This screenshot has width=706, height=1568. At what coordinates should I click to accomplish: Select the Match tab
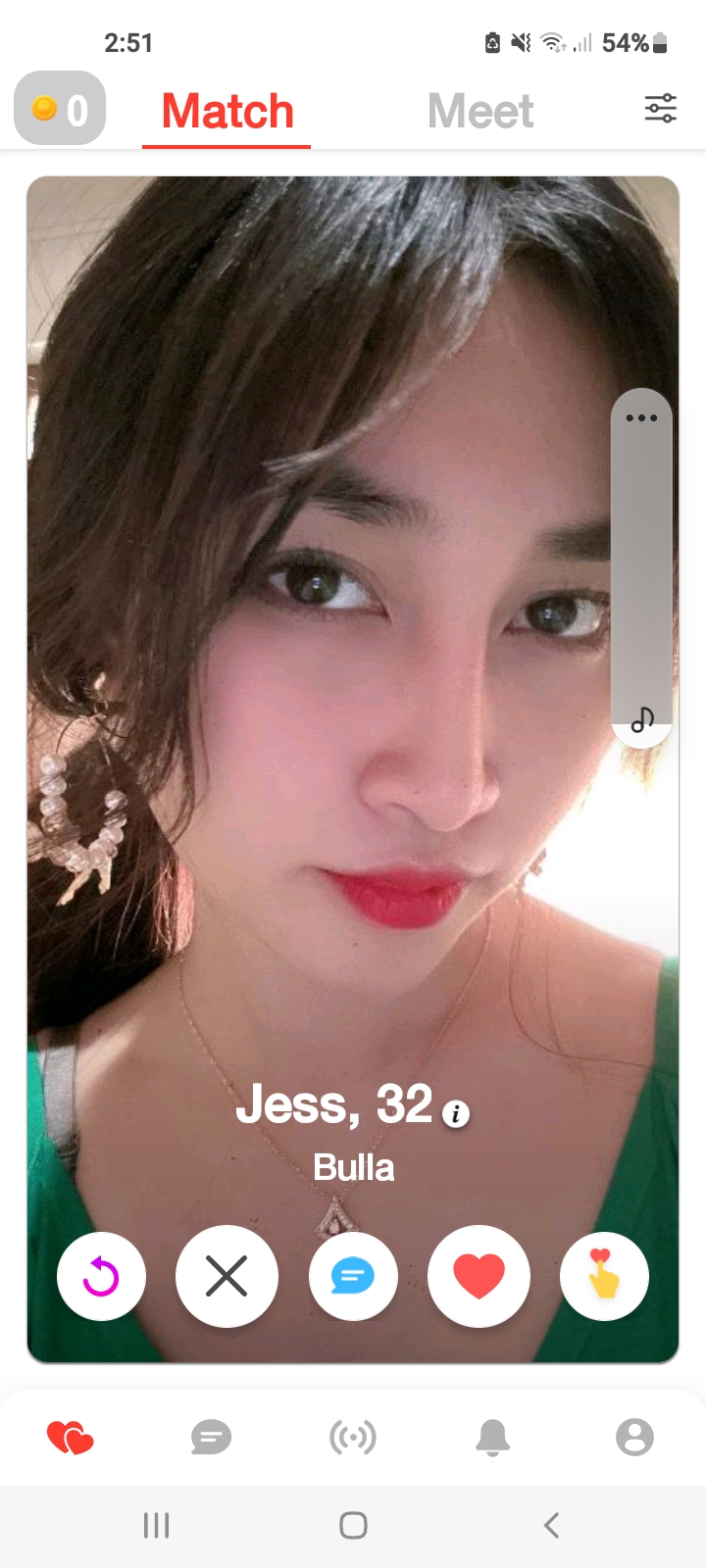click(x=227, y=111)
